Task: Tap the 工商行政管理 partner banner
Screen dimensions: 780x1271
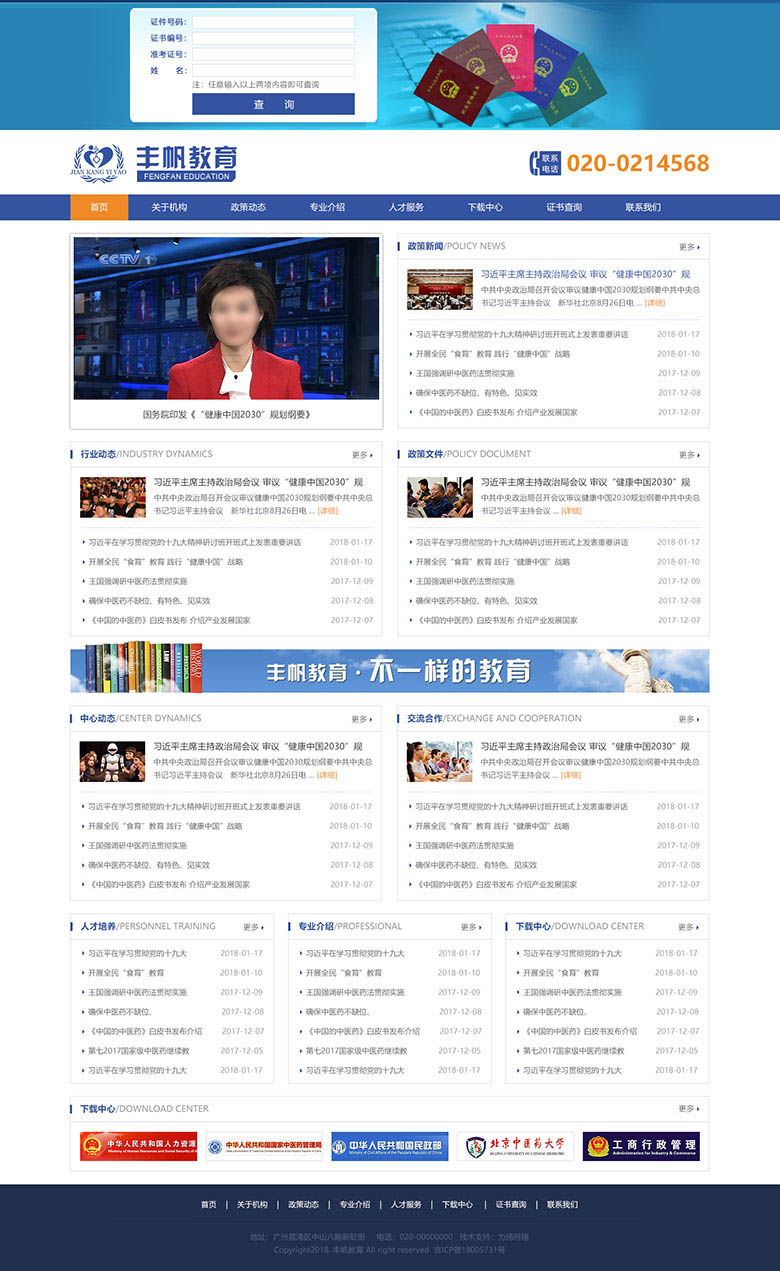Action: [x=641, y=1146]
